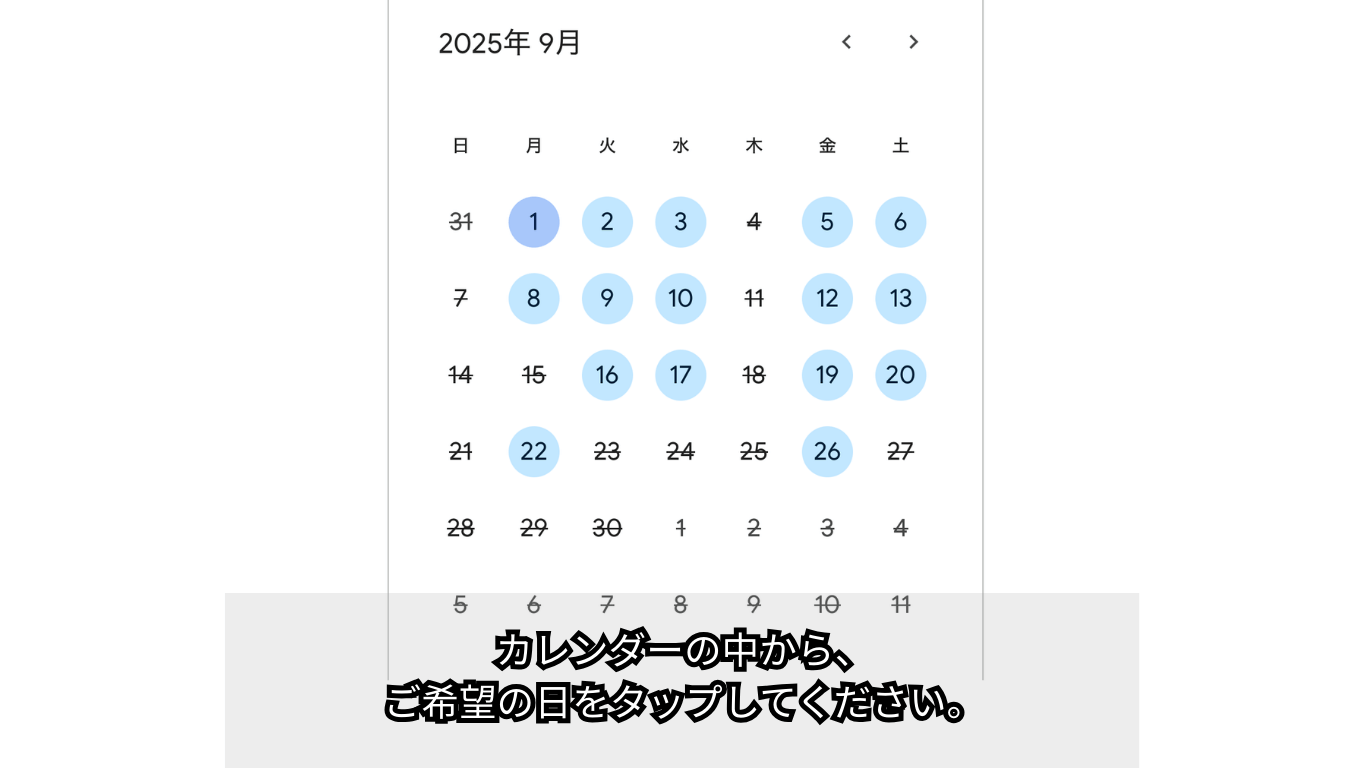Pick September 3 on the calendar
The width and height of the screenshot is (1366, 768).
point(681,222)
